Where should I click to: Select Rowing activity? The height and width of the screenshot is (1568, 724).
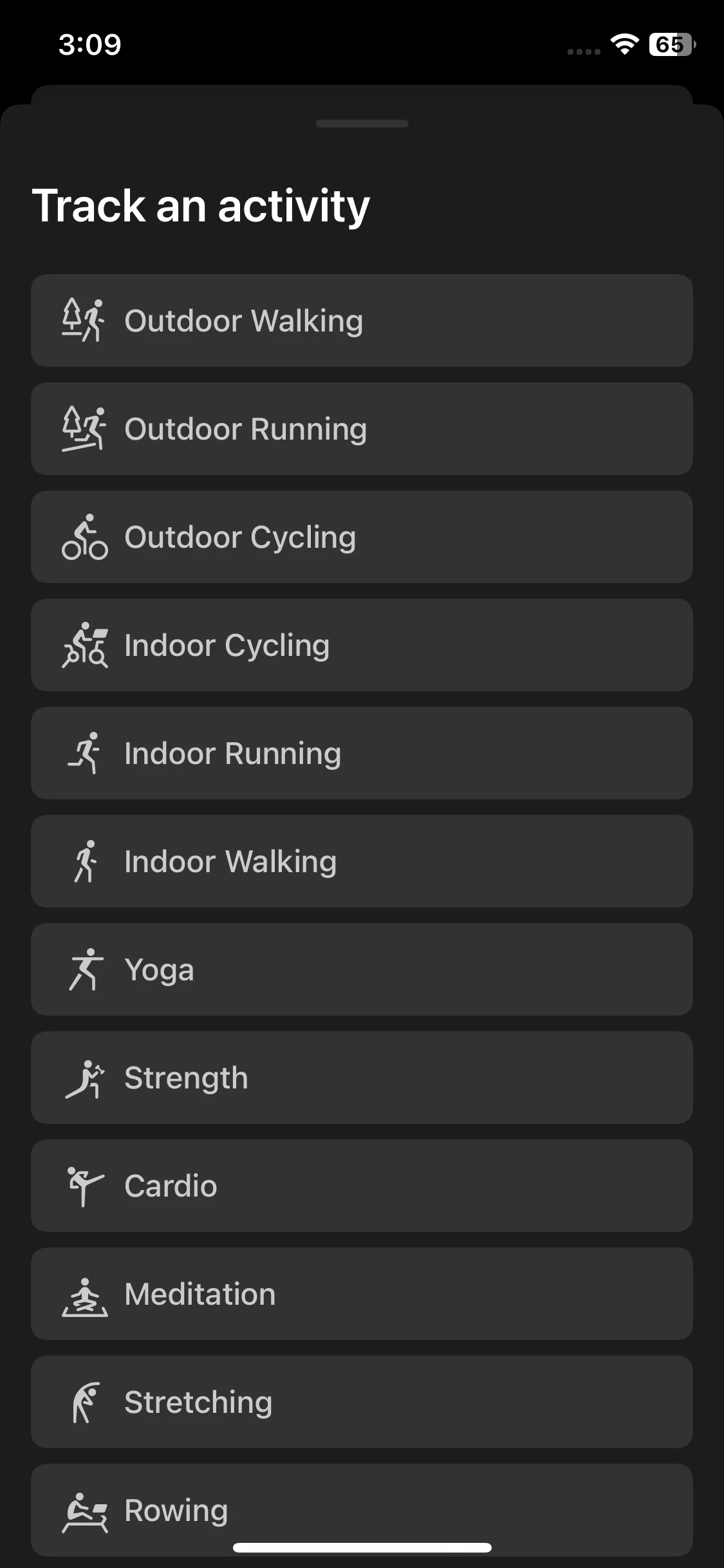362,1506
